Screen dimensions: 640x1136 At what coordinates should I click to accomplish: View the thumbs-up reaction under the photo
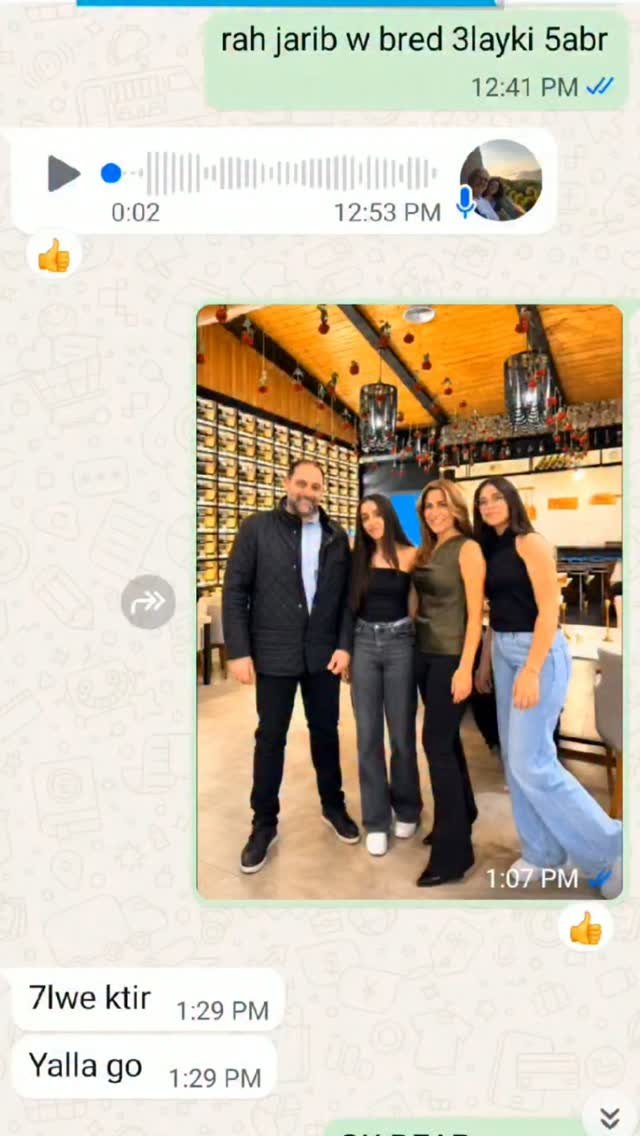pos(585,929)
